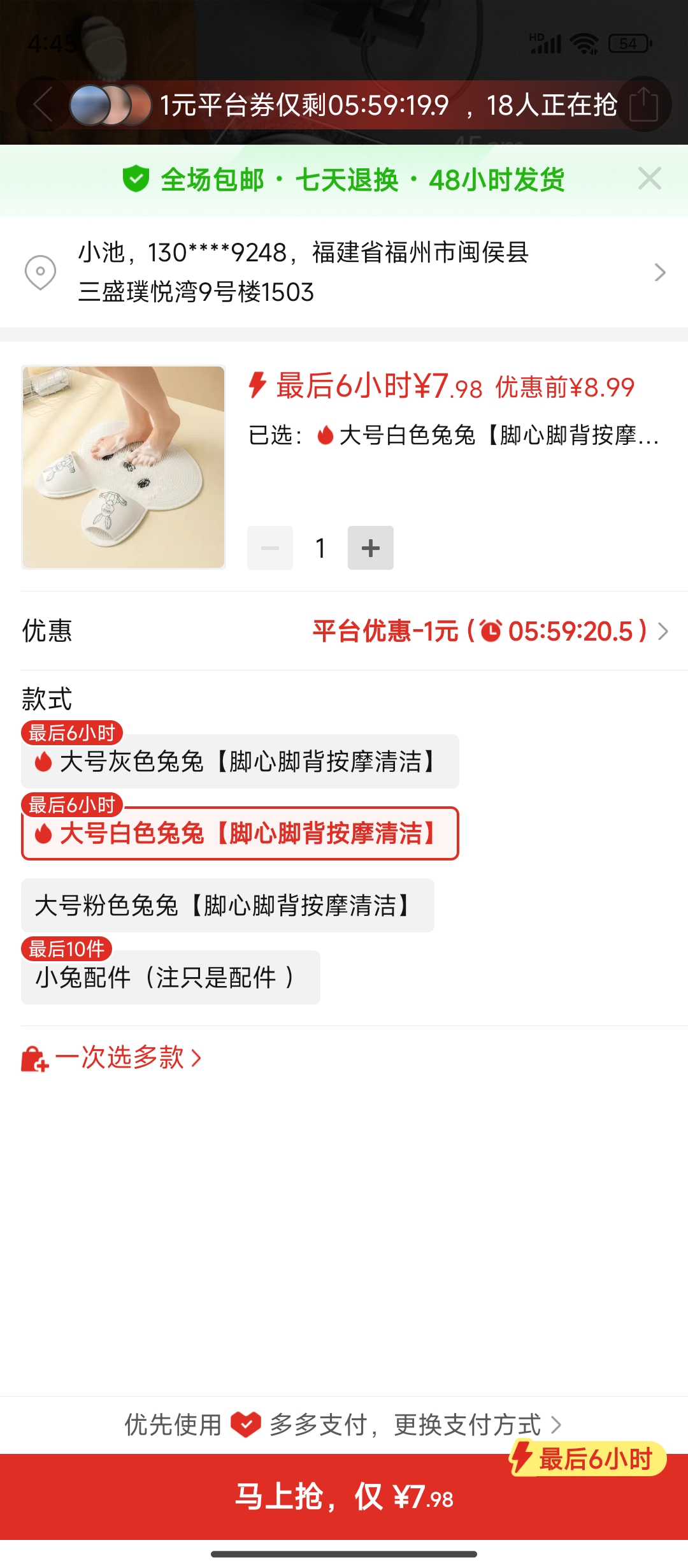This screenshot has width=688, height=1568.
Task: Tap 马上抢 to buy for ¥7.98
Action: click(x=344, y=1497)
